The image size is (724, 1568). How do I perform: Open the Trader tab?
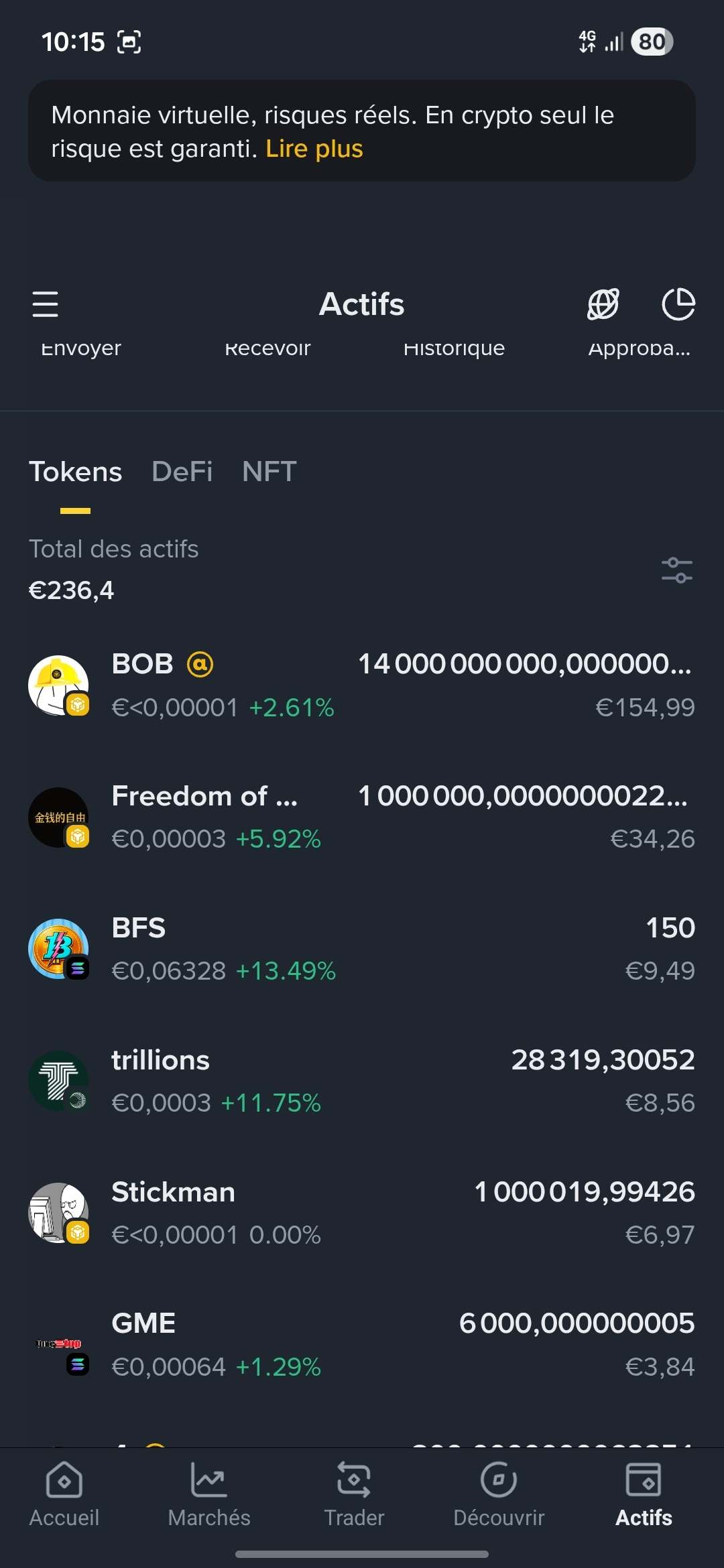point(354,1494)
